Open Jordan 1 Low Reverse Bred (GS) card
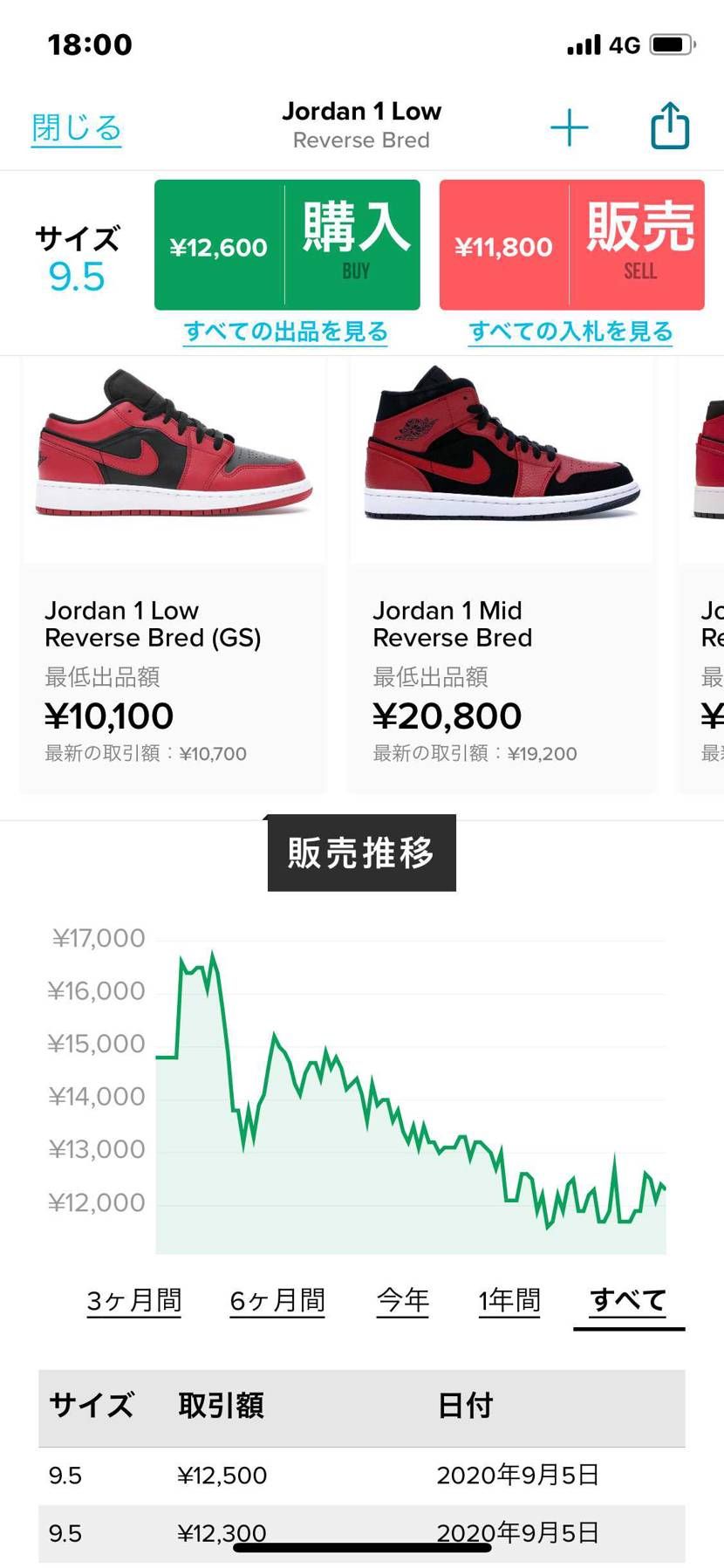 (x=174, y=576)
